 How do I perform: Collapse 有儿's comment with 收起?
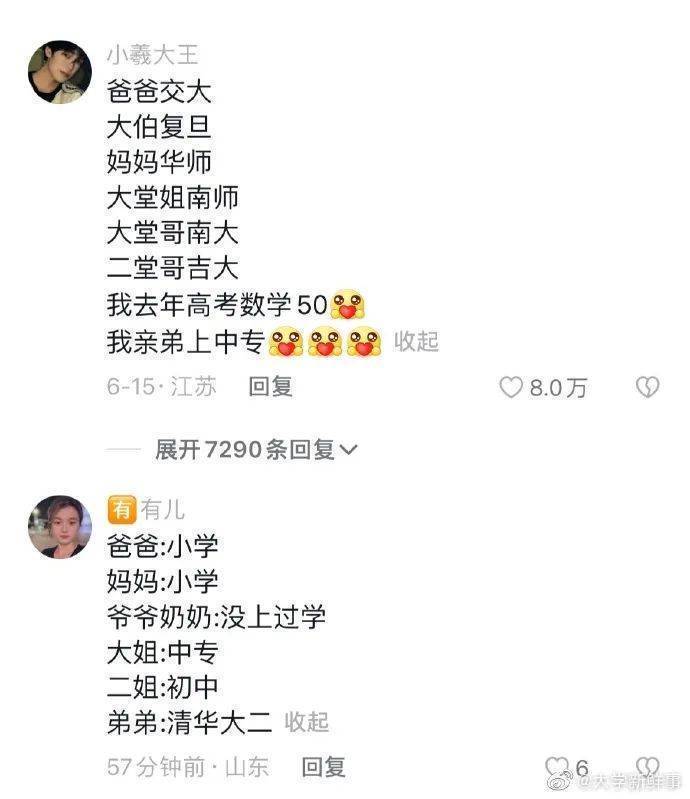[307, 721]
